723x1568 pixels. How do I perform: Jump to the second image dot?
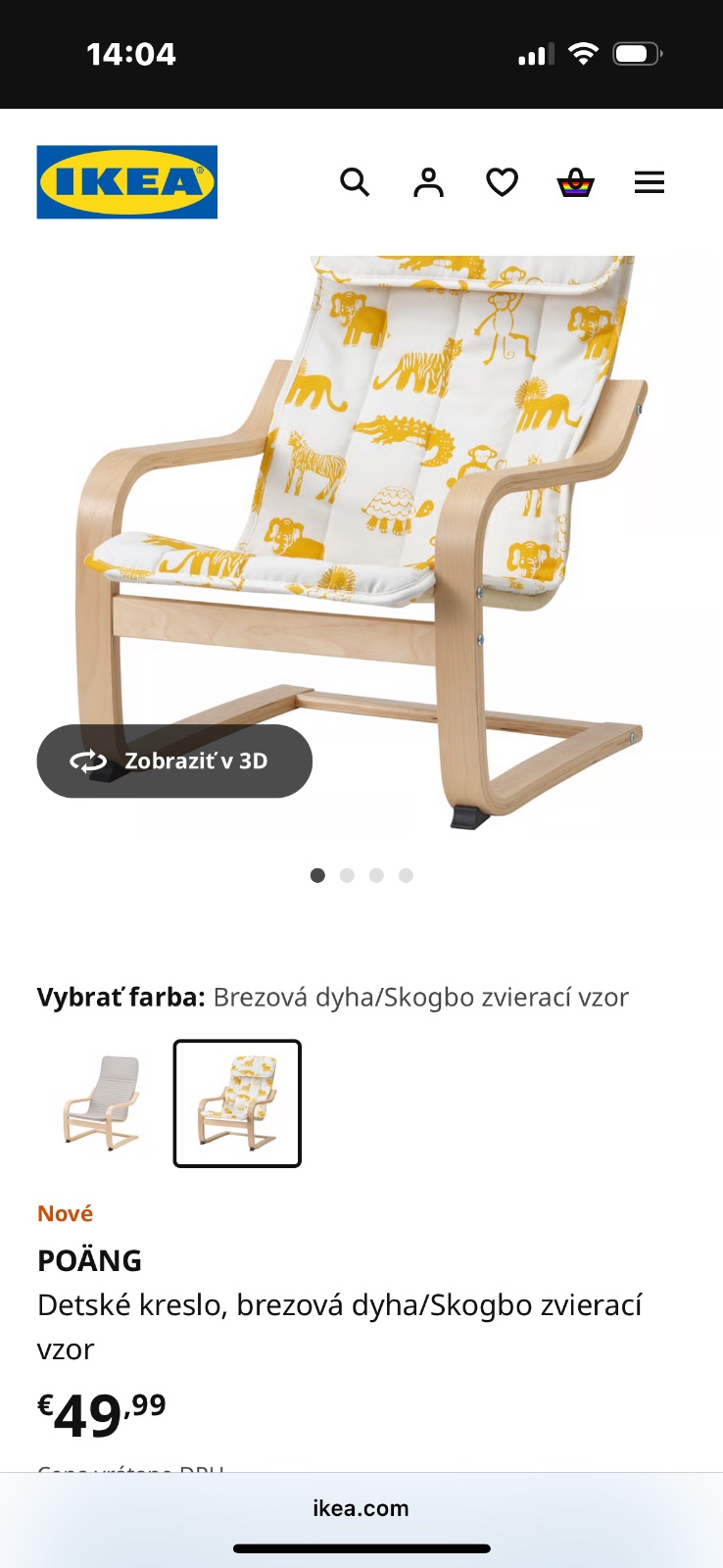point(347,875)
